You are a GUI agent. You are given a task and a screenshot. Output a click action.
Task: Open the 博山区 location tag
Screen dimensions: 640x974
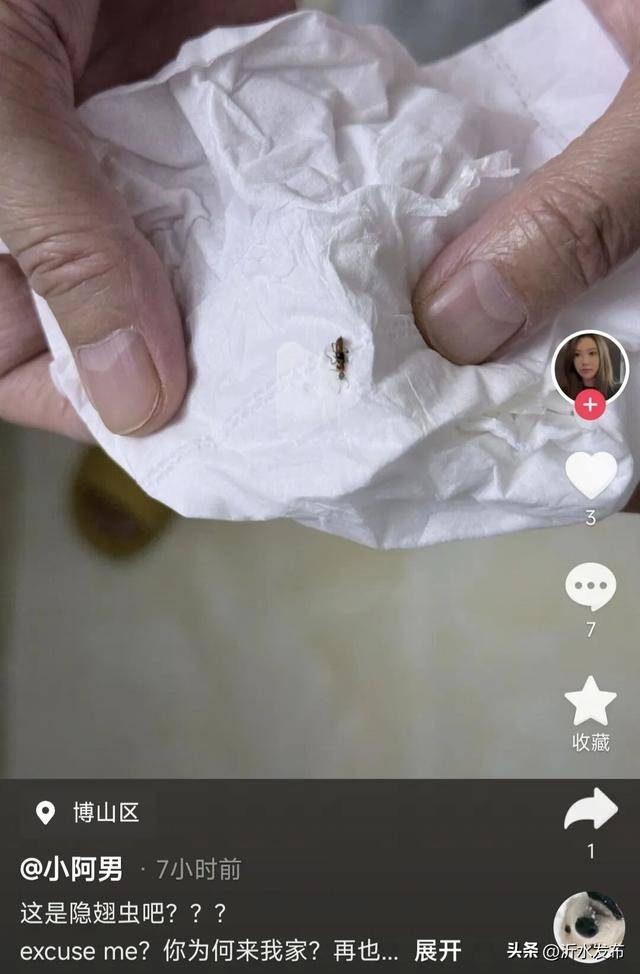89,812
